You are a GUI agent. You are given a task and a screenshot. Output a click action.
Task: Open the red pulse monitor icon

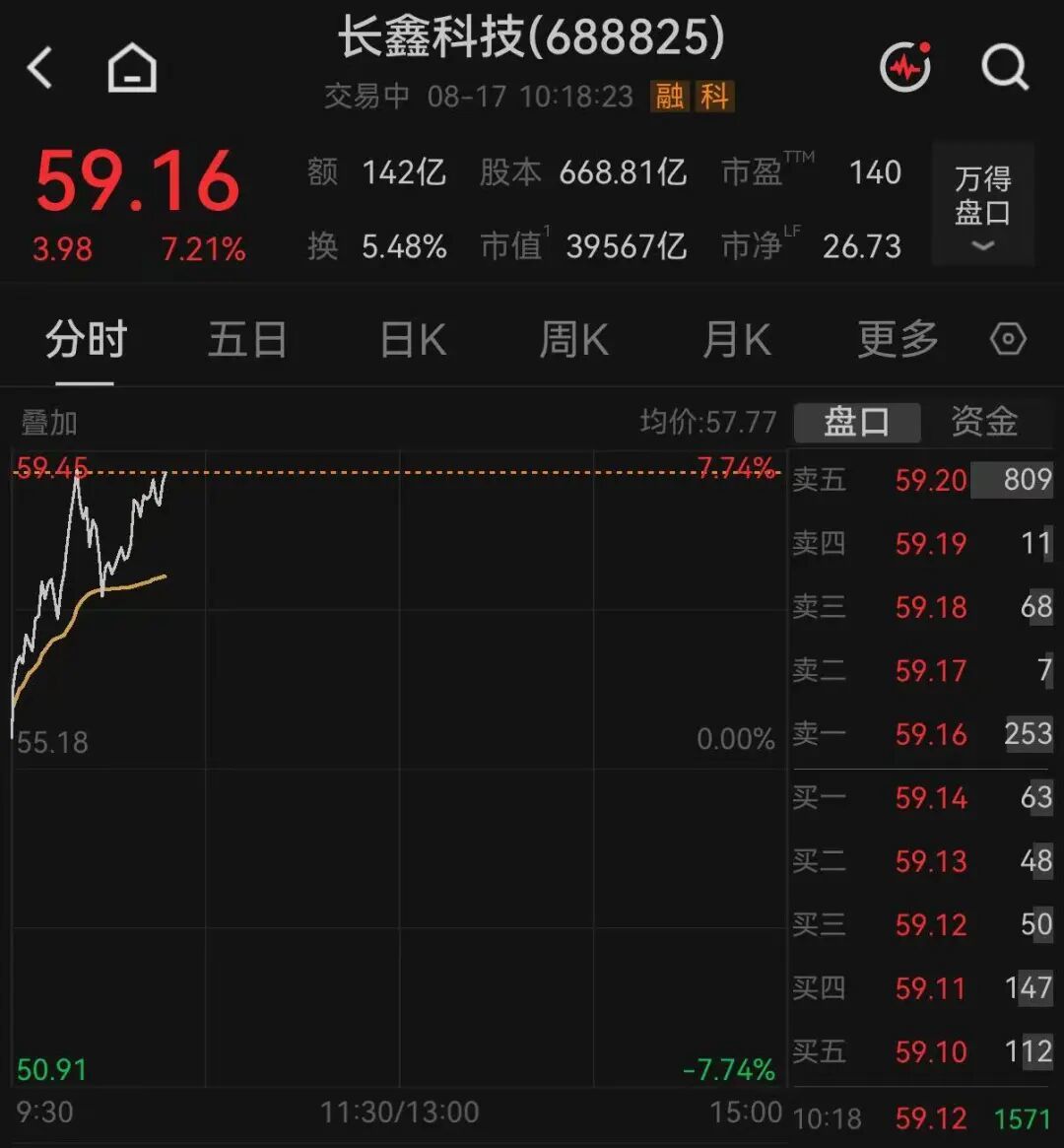(906, 67)
